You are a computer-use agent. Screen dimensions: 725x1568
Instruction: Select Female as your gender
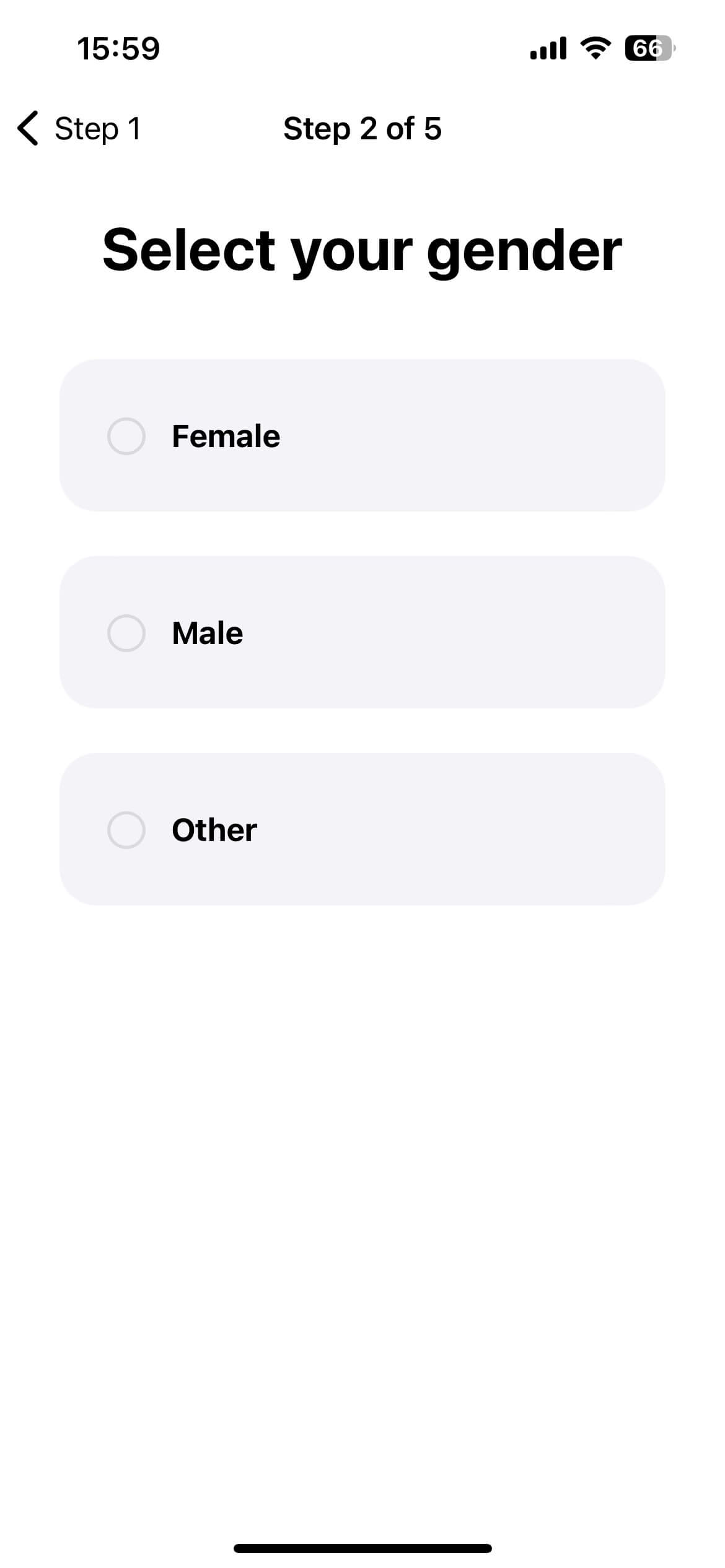362,435
